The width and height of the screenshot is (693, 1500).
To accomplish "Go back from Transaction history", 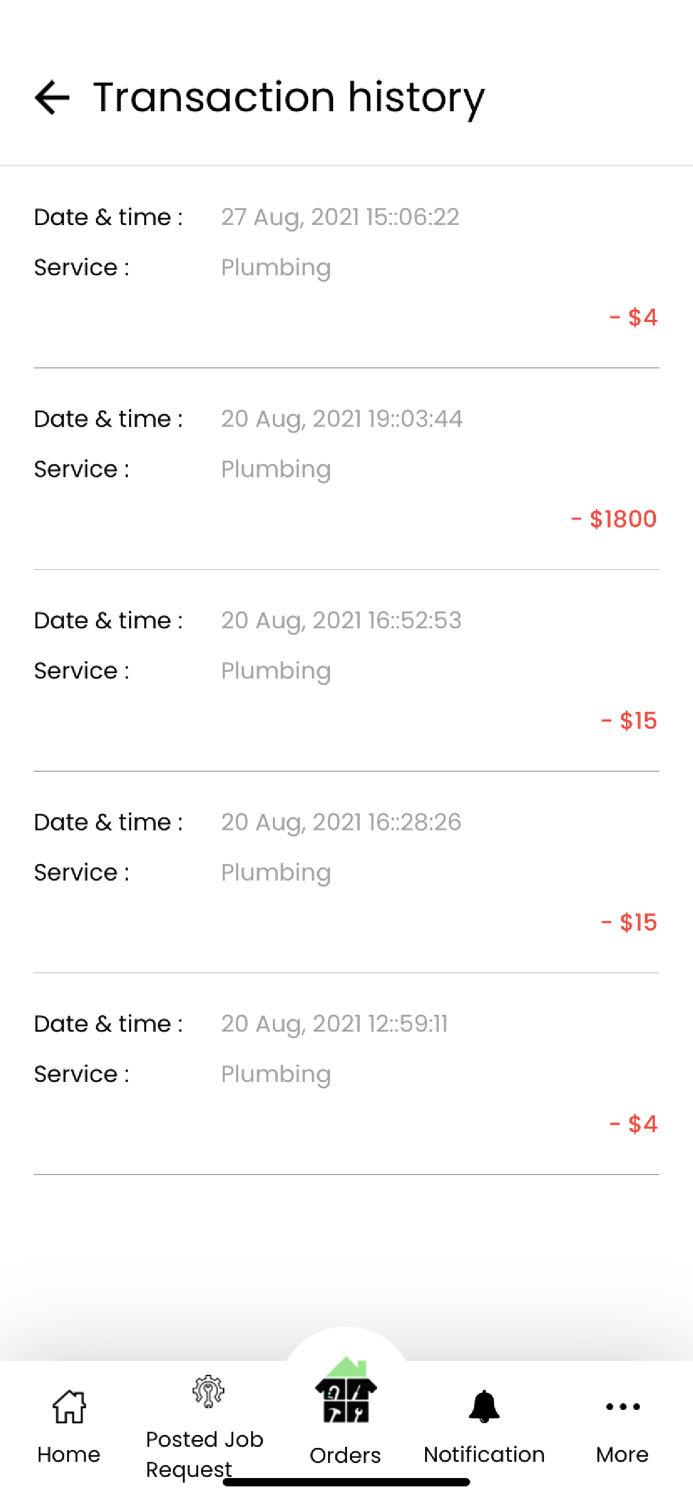I will tap(52, 97).
